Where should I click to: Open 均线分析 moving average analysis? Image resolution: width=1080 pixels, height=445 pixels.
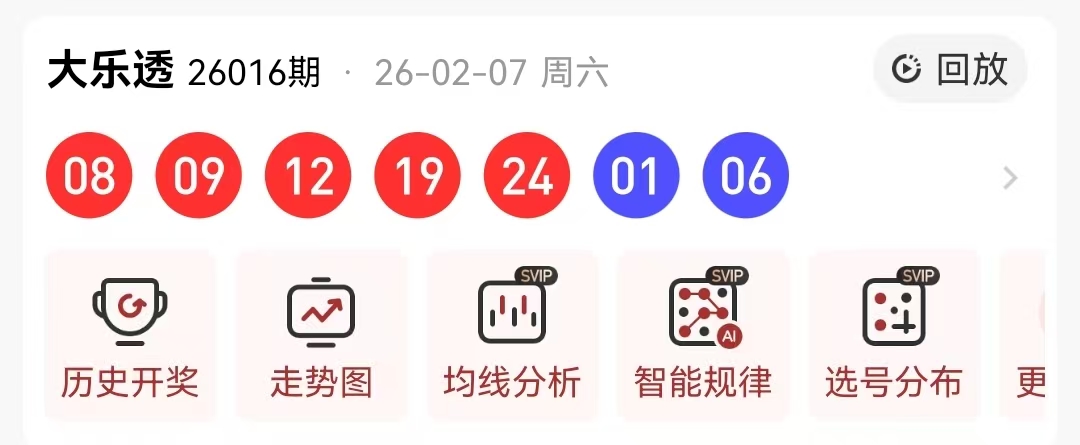(512, 337)
